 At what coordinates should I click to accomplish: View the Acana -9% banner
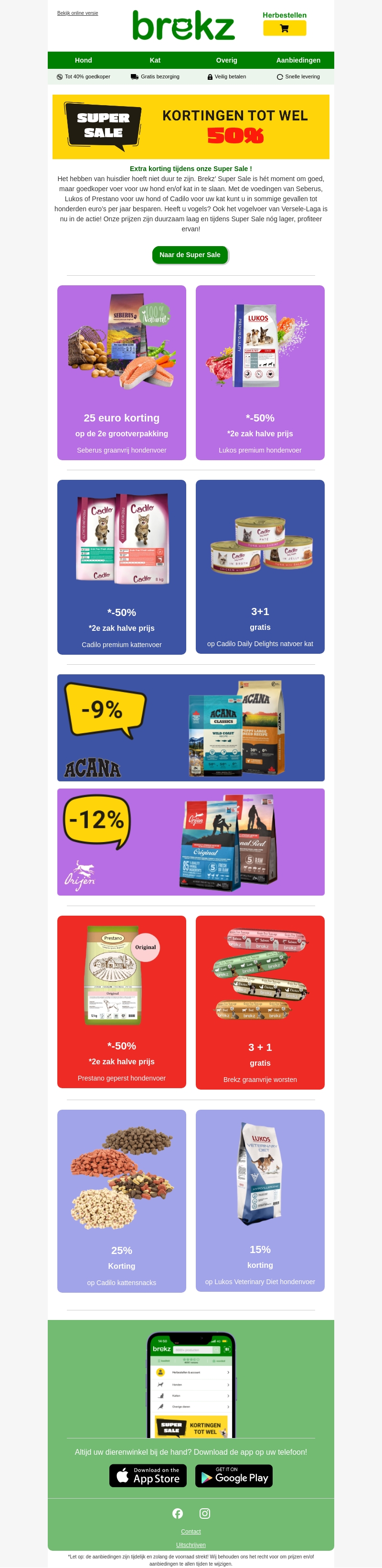click(191, 727)
